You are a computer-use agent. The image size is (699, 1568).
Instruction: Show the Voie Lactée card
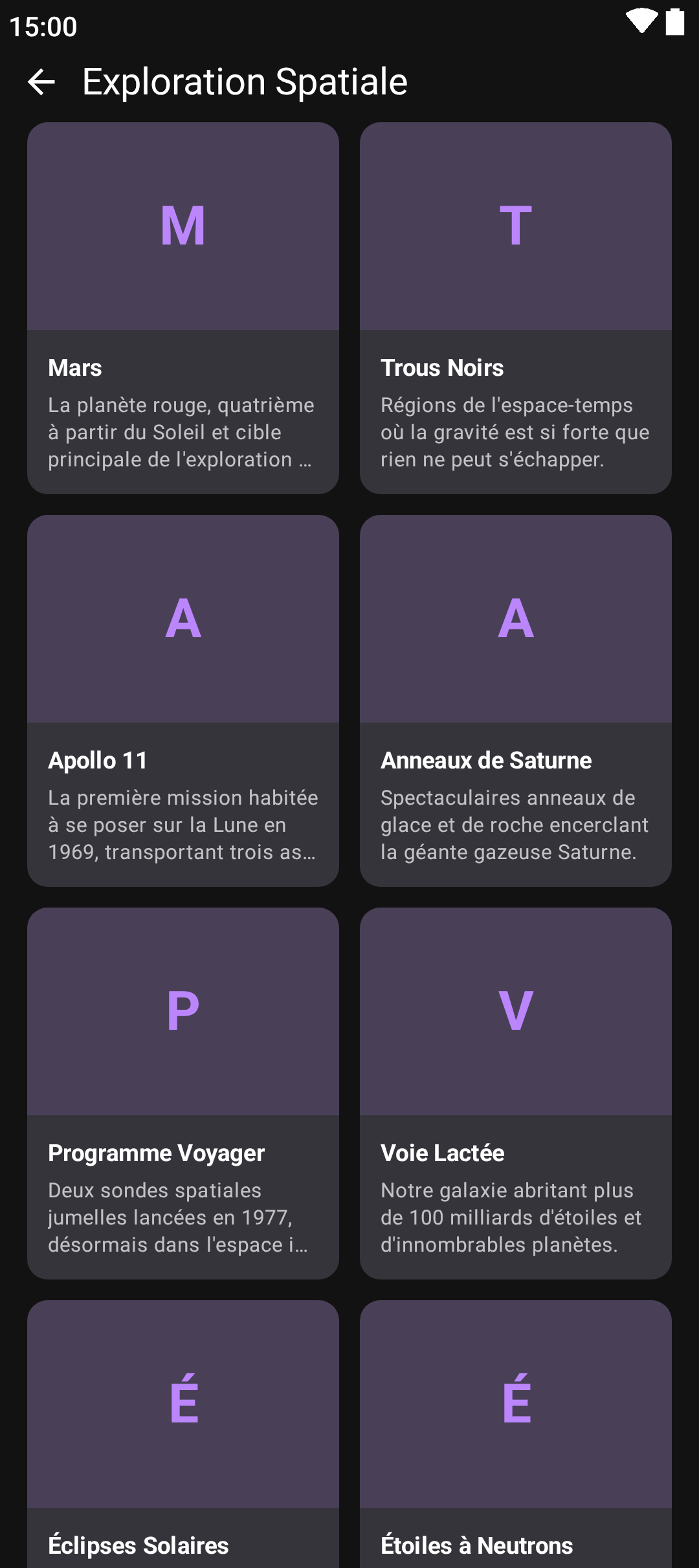pyautogui.click(x=515, y=1093)
